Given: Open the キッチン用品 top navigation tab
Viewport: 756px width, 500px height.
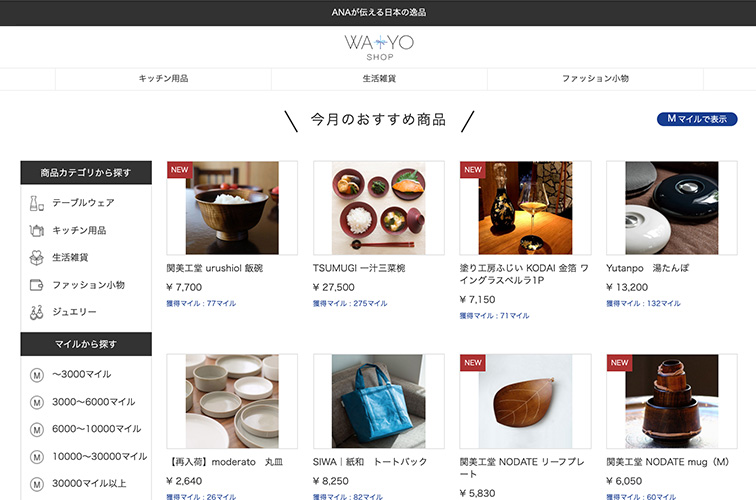Looking at the screenshot, I should pyautogui.click(x=163, y=78).
